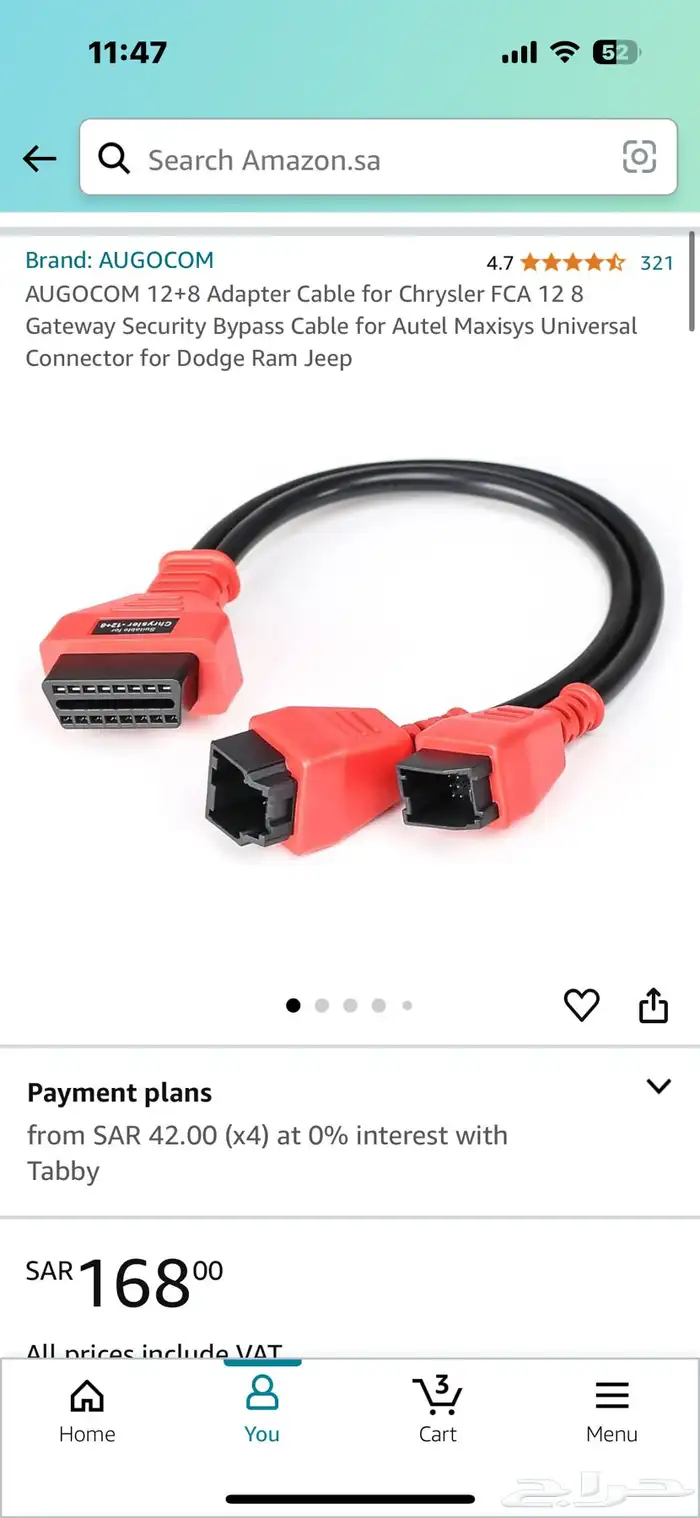Viewport: 700px width, 1518px height.
Task: Open the Menu tab
Action: [611, 1410]
